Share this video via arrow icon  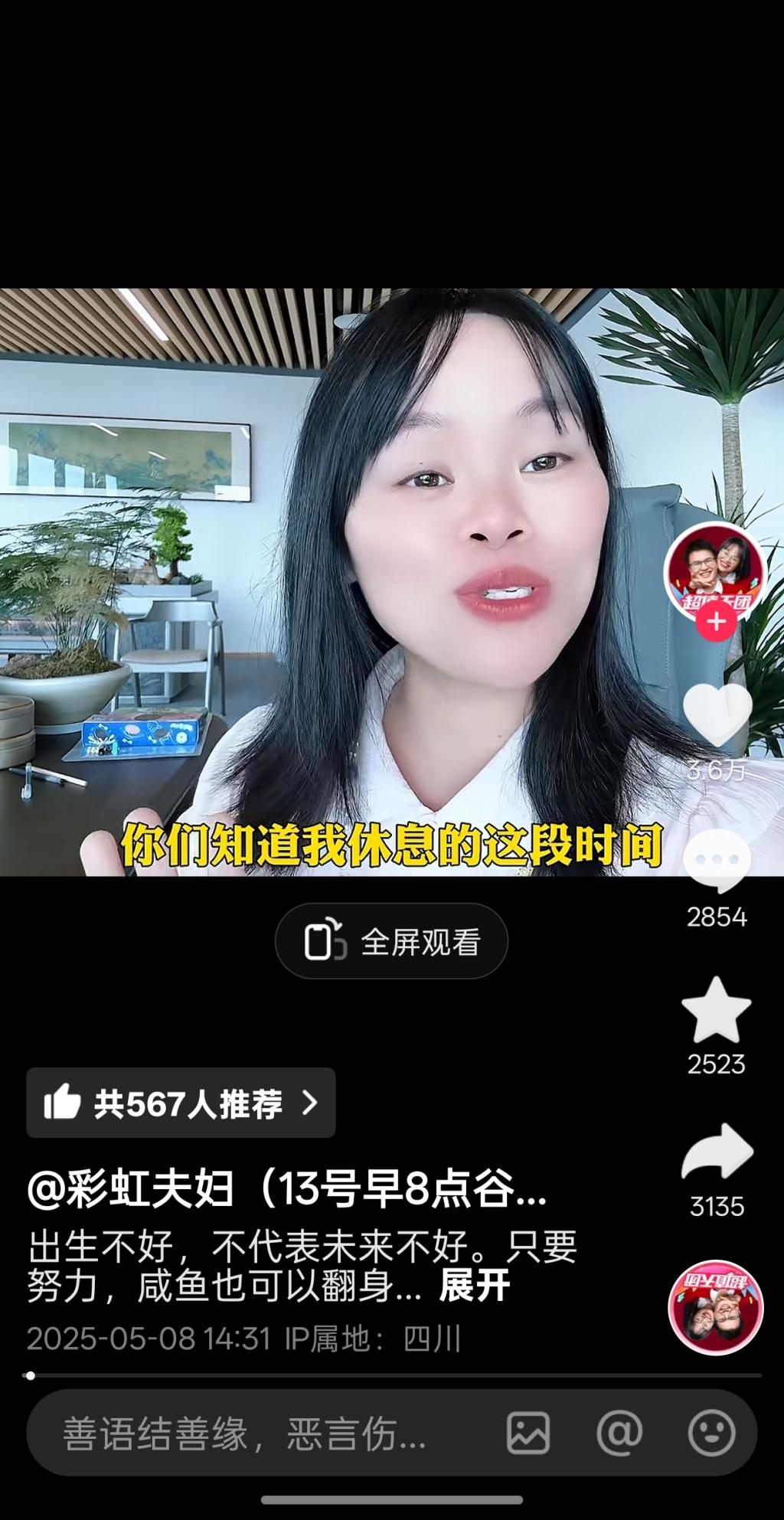pyautogui.click(x=717, y=1152)
